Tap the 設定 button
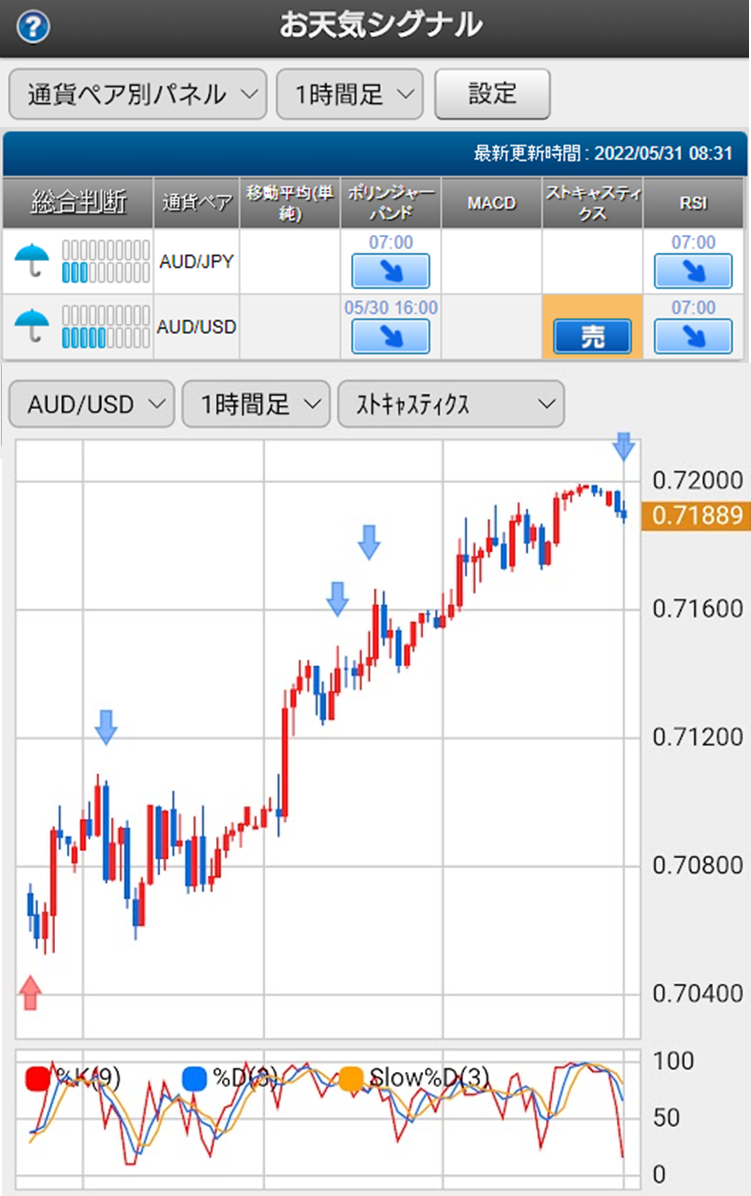Image resolution: width=751 pixels, height=1196 pixels. click(x=493, y=94)
